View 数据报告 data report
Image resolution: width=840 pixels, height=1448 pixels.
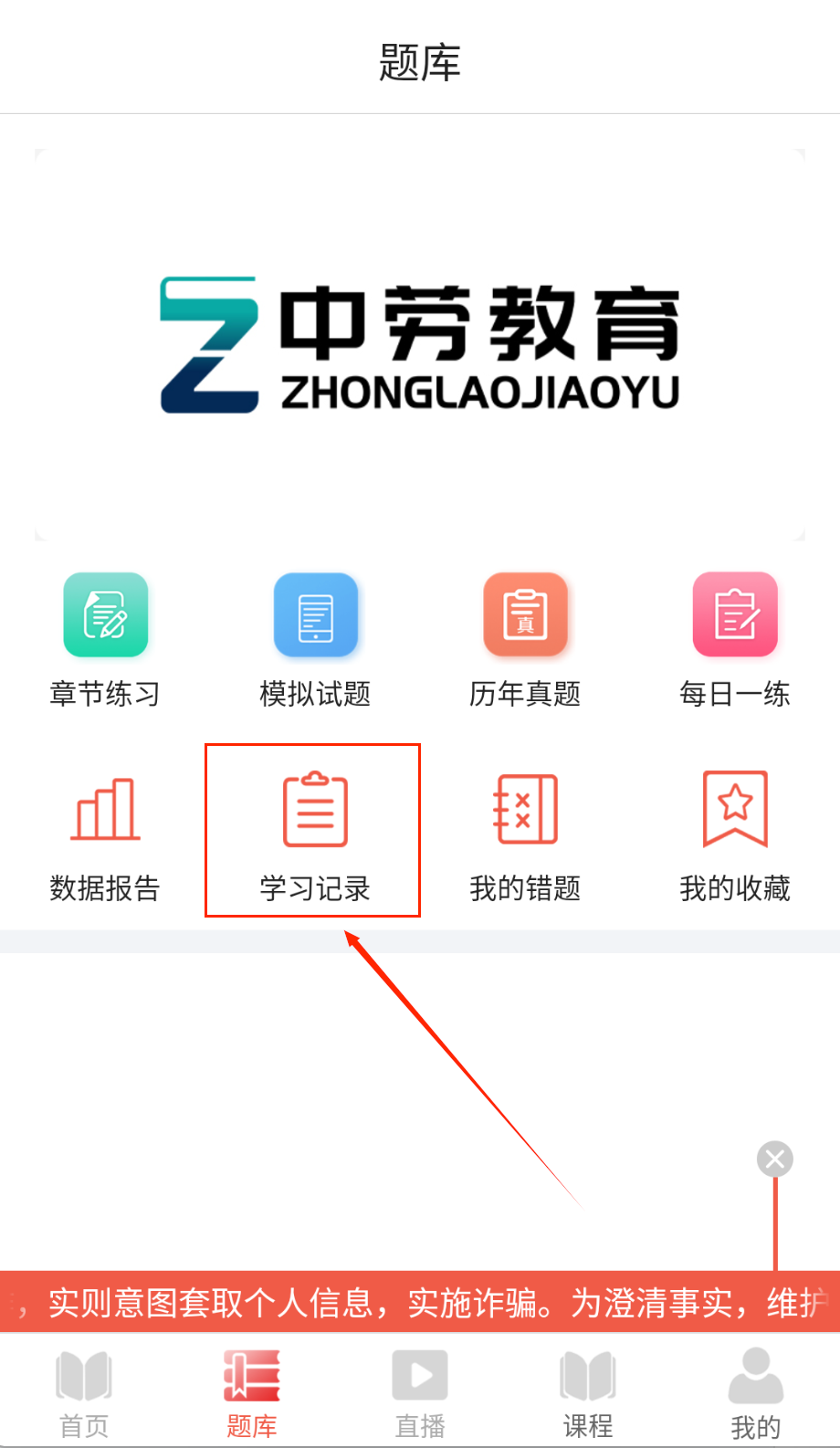[x=105, y=833]
